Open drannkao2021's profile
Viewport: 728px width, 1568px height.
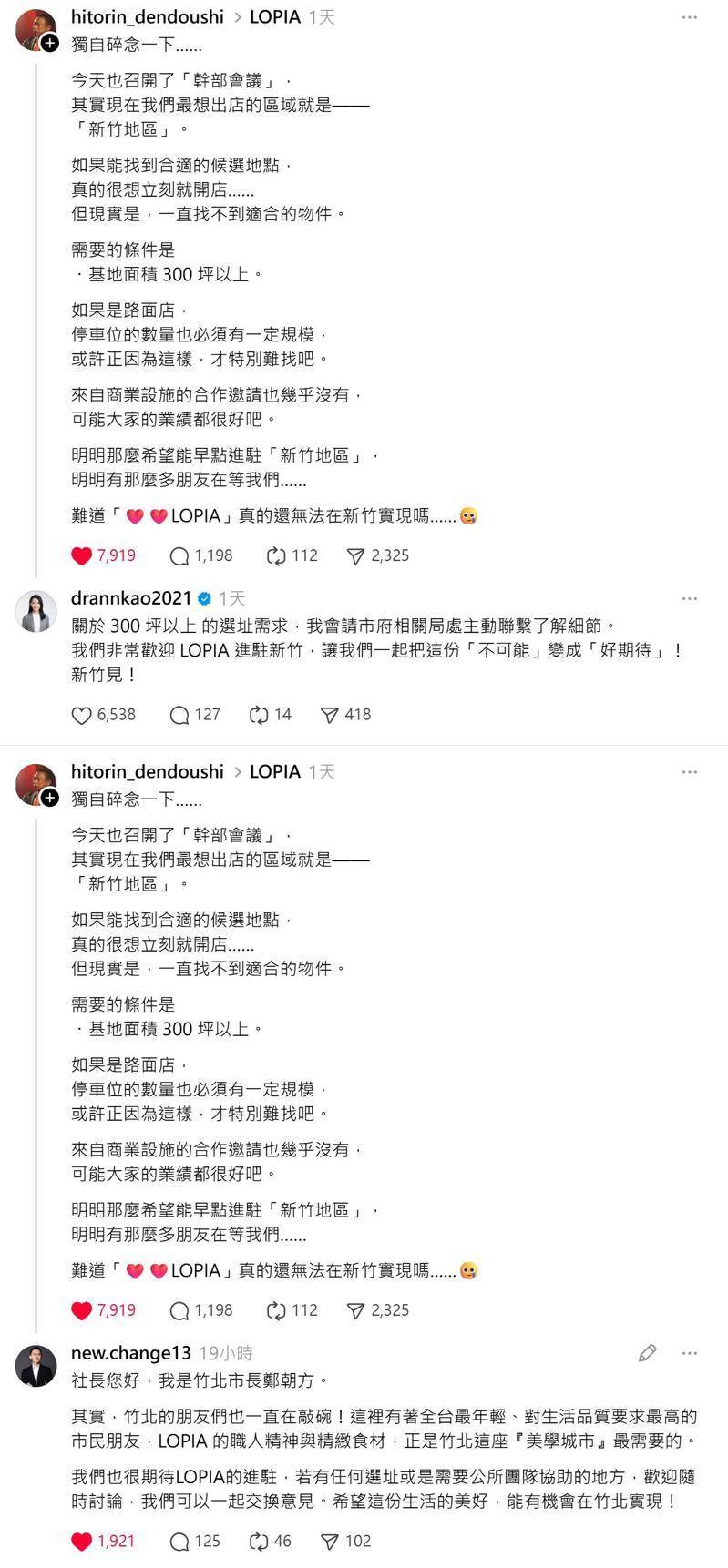click(x=131, y=598)
